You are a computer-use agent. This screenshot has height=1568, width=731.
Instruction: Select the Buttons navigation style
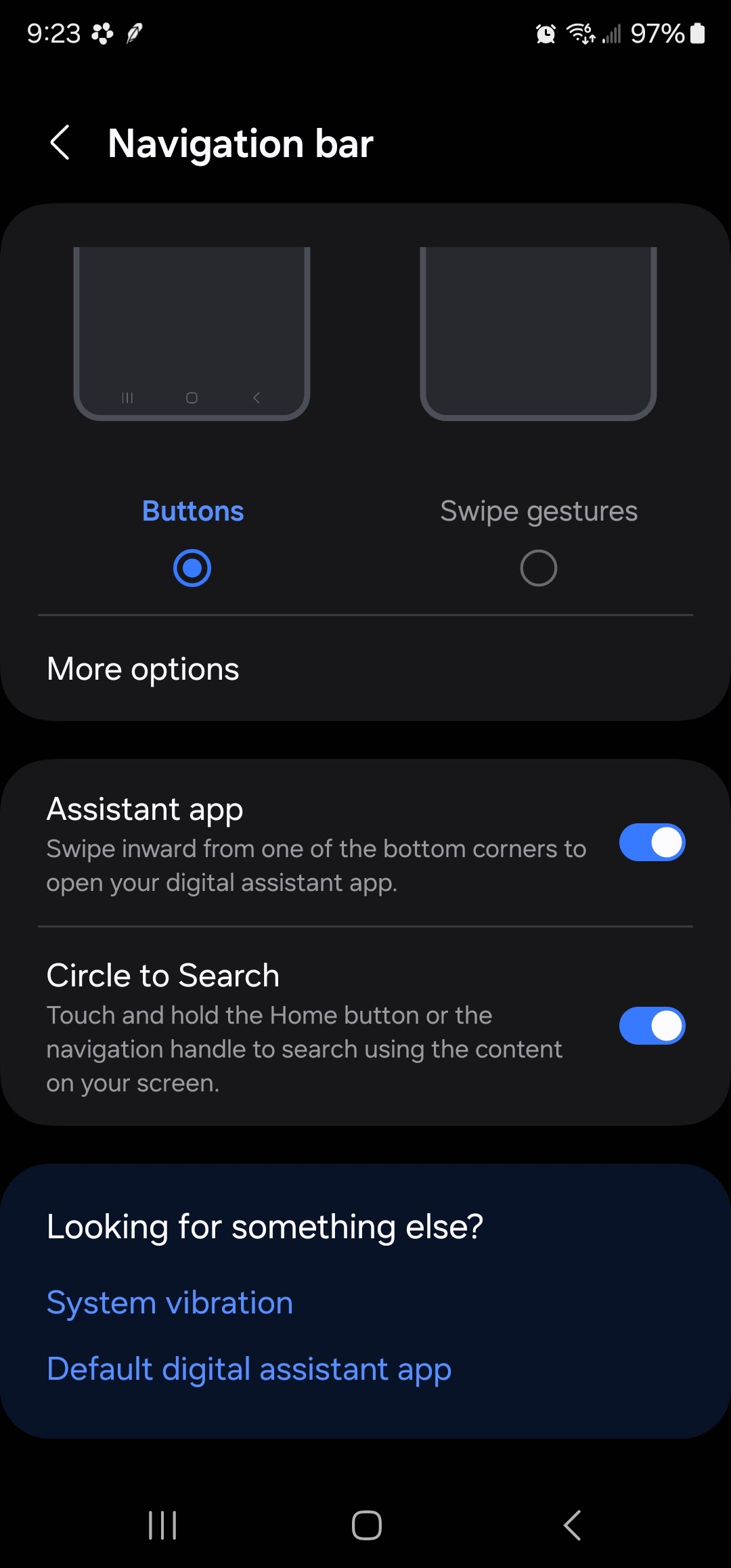(x=192, y=567)
